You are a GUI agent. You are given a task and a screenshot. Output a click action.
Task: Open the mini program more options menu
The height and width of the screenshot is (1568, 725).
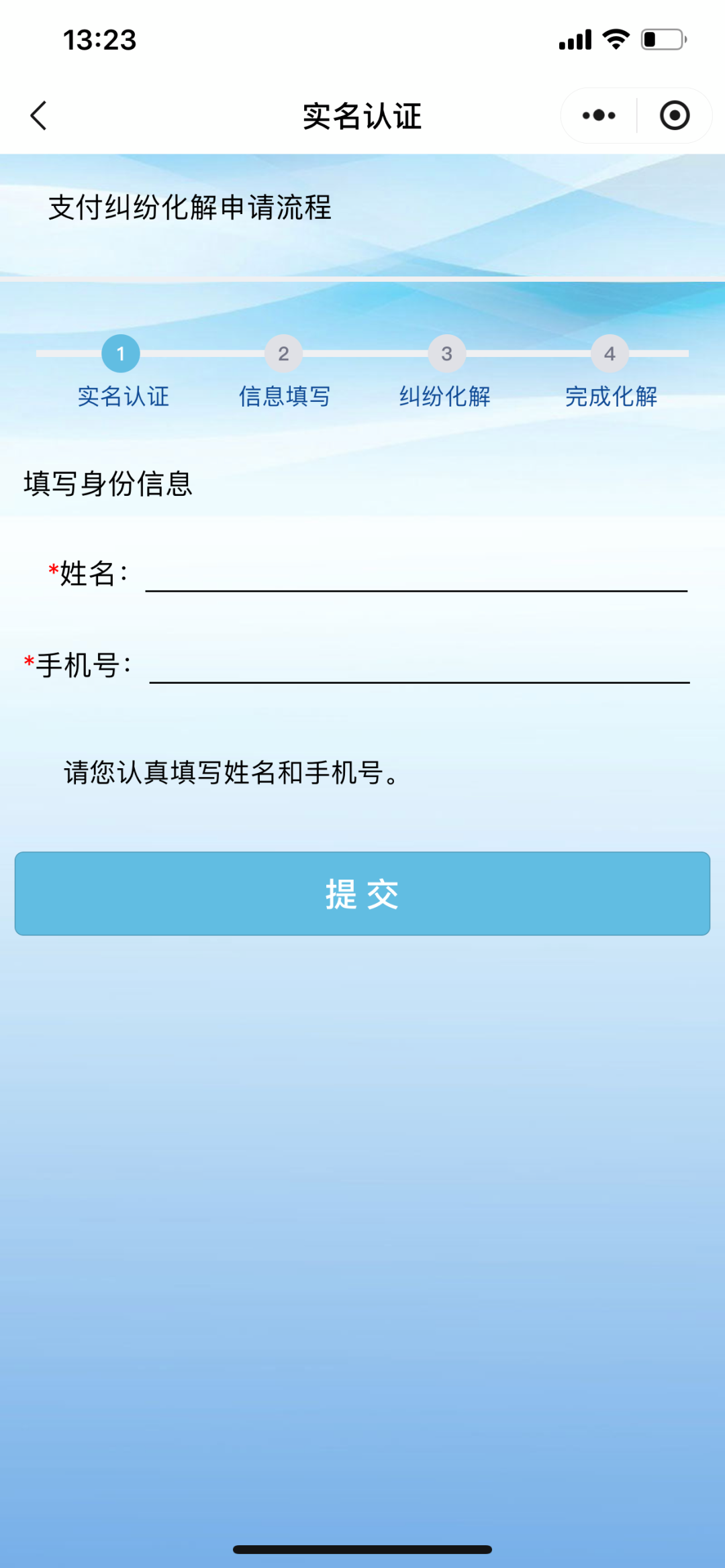tap(599, 115)
